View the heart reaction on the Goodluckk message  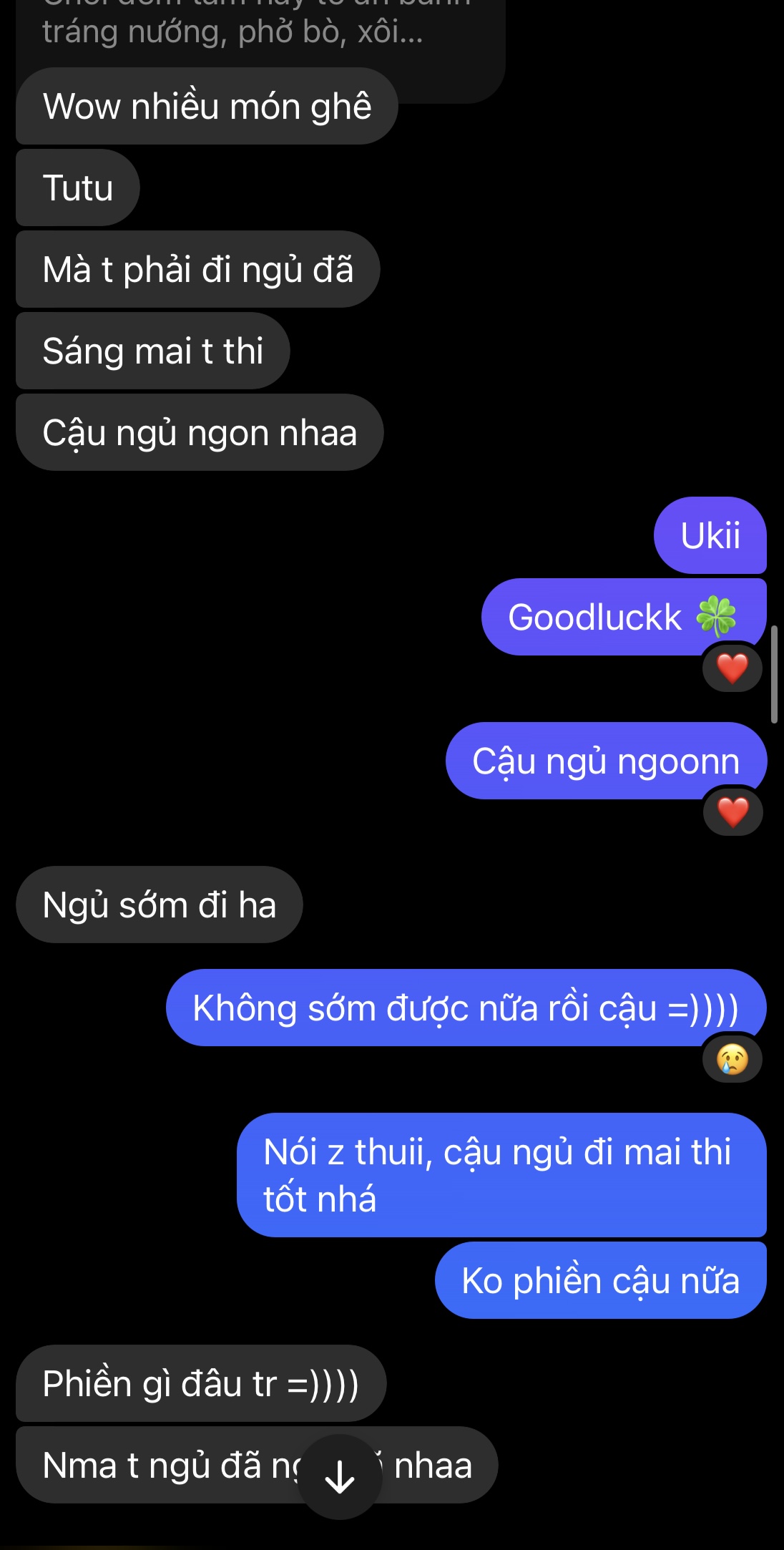point(732,668)
